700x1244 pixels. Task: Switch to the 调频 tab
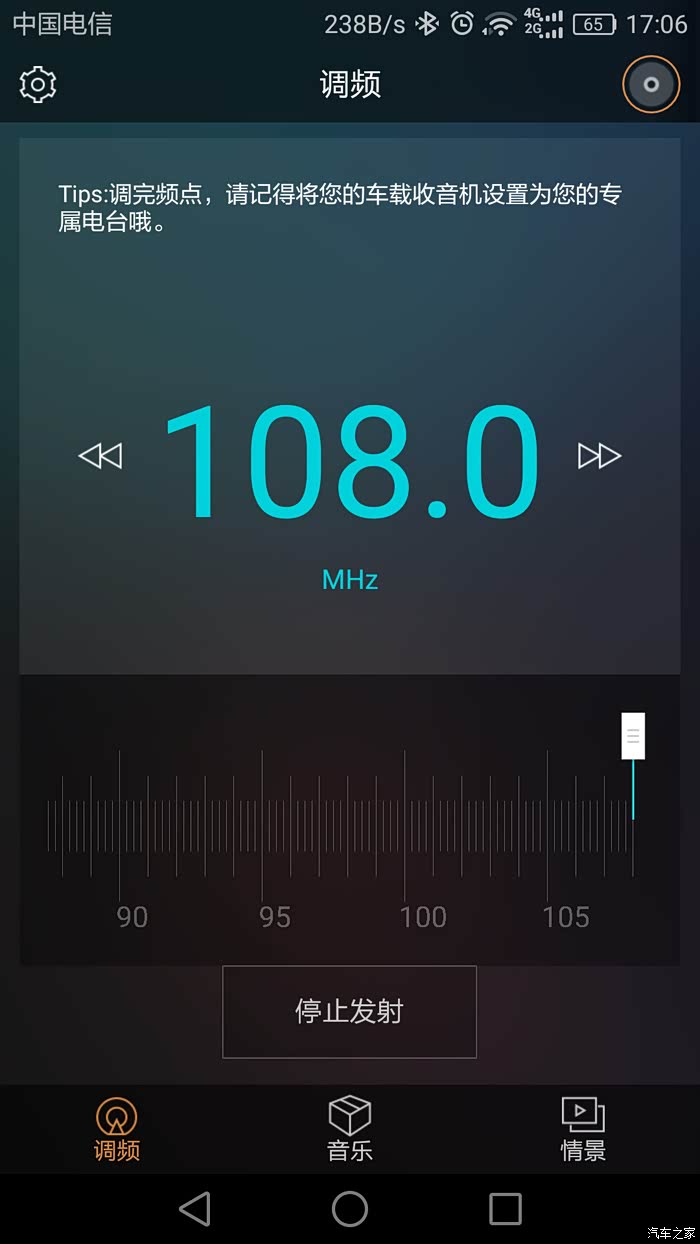click(117, 1130)
